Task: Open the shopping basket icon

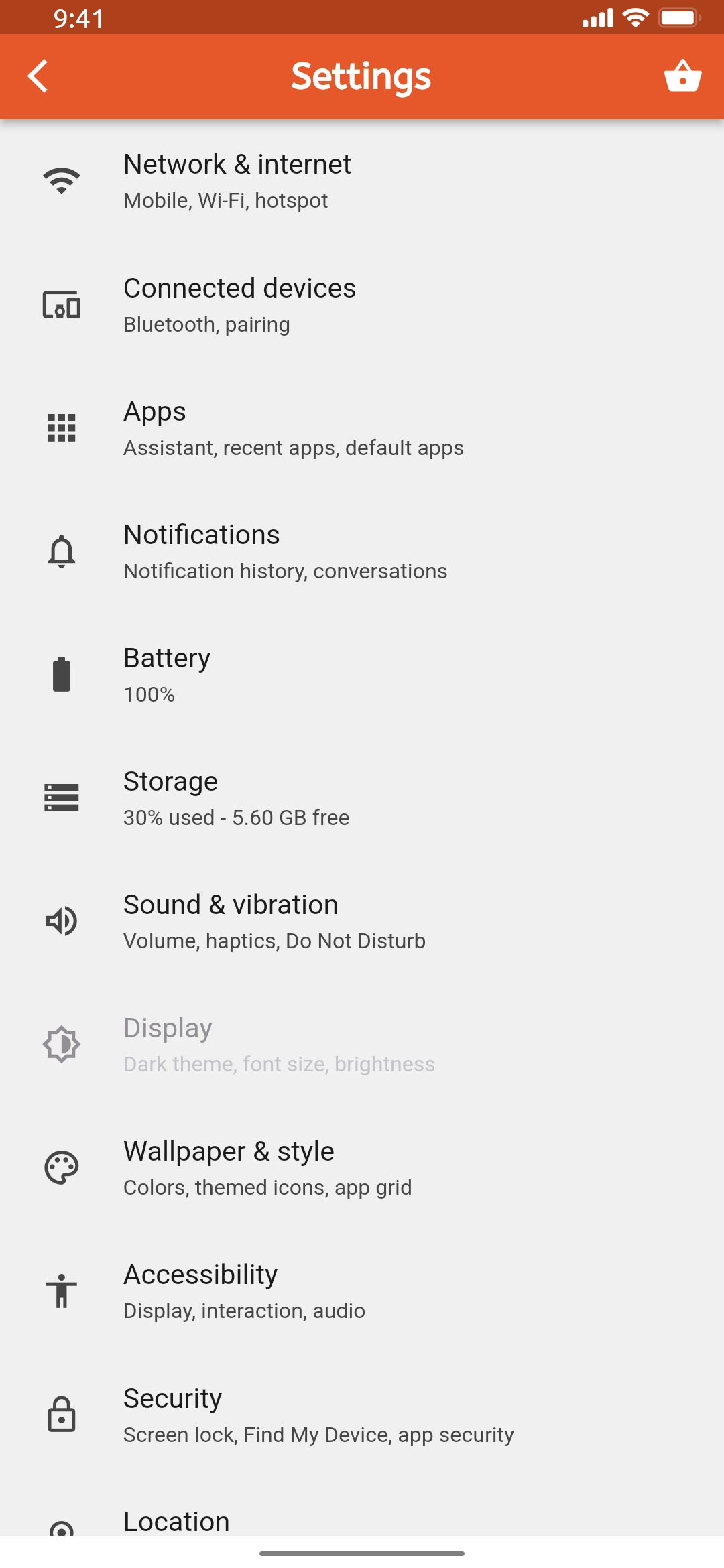Action: point(682,76)
